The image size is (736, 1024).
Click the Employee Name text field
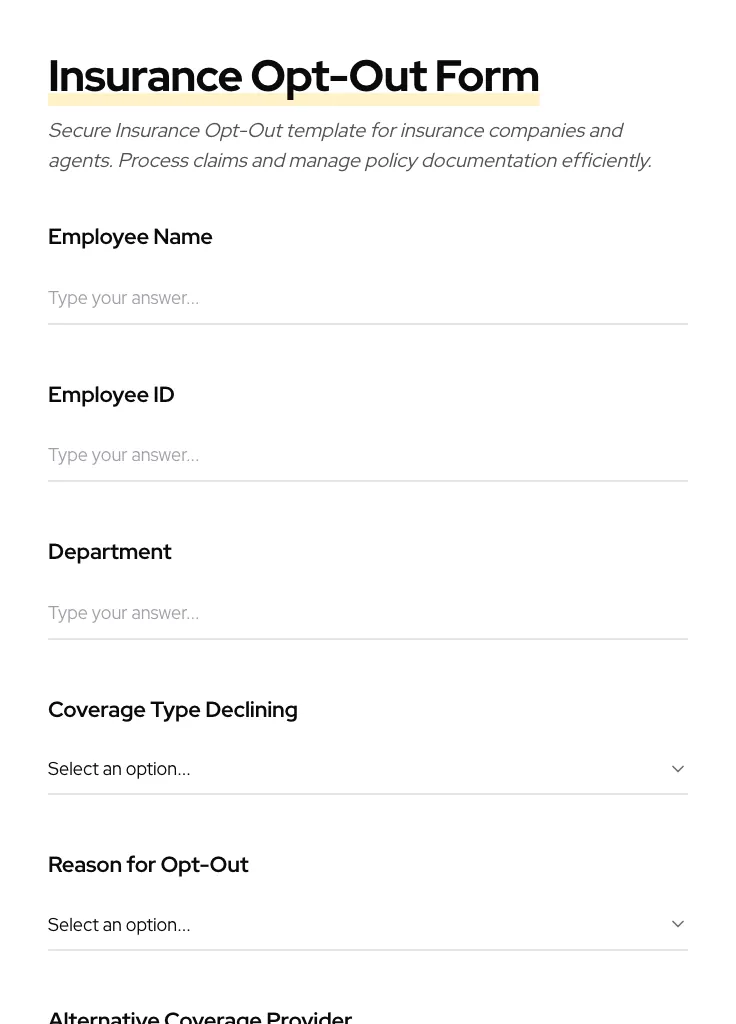[x=368, y=298]
